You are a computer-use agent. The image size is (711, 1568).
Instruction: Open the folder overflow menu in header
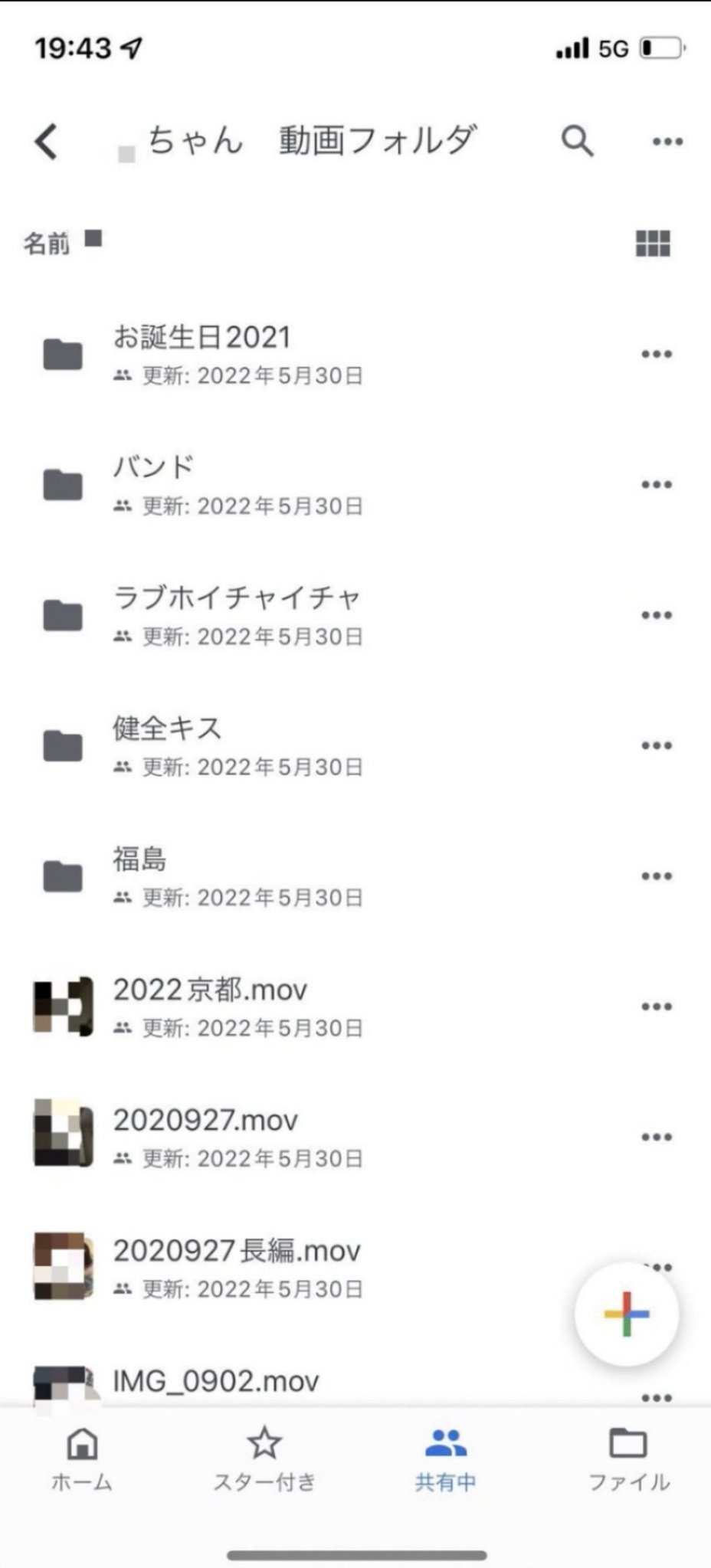coord(667,142)
